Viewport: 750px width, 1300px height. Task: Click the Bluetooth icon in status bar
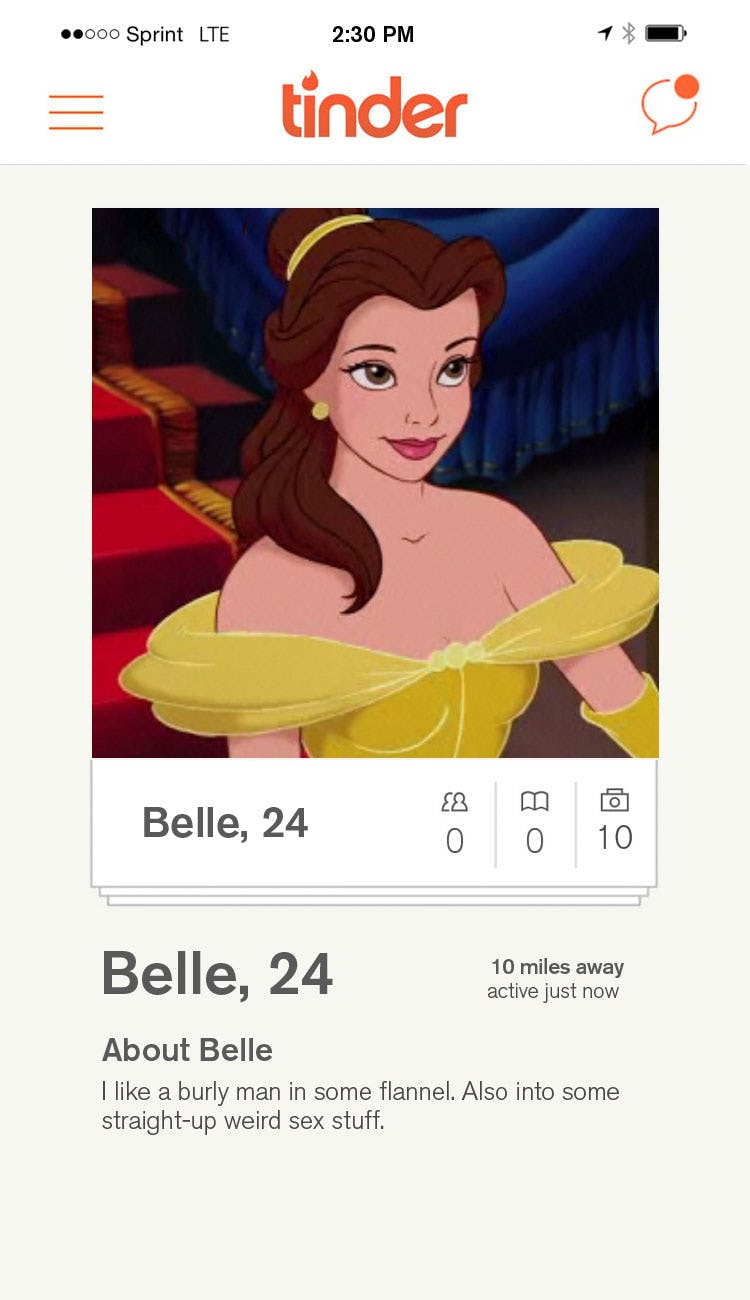(630, 33)
